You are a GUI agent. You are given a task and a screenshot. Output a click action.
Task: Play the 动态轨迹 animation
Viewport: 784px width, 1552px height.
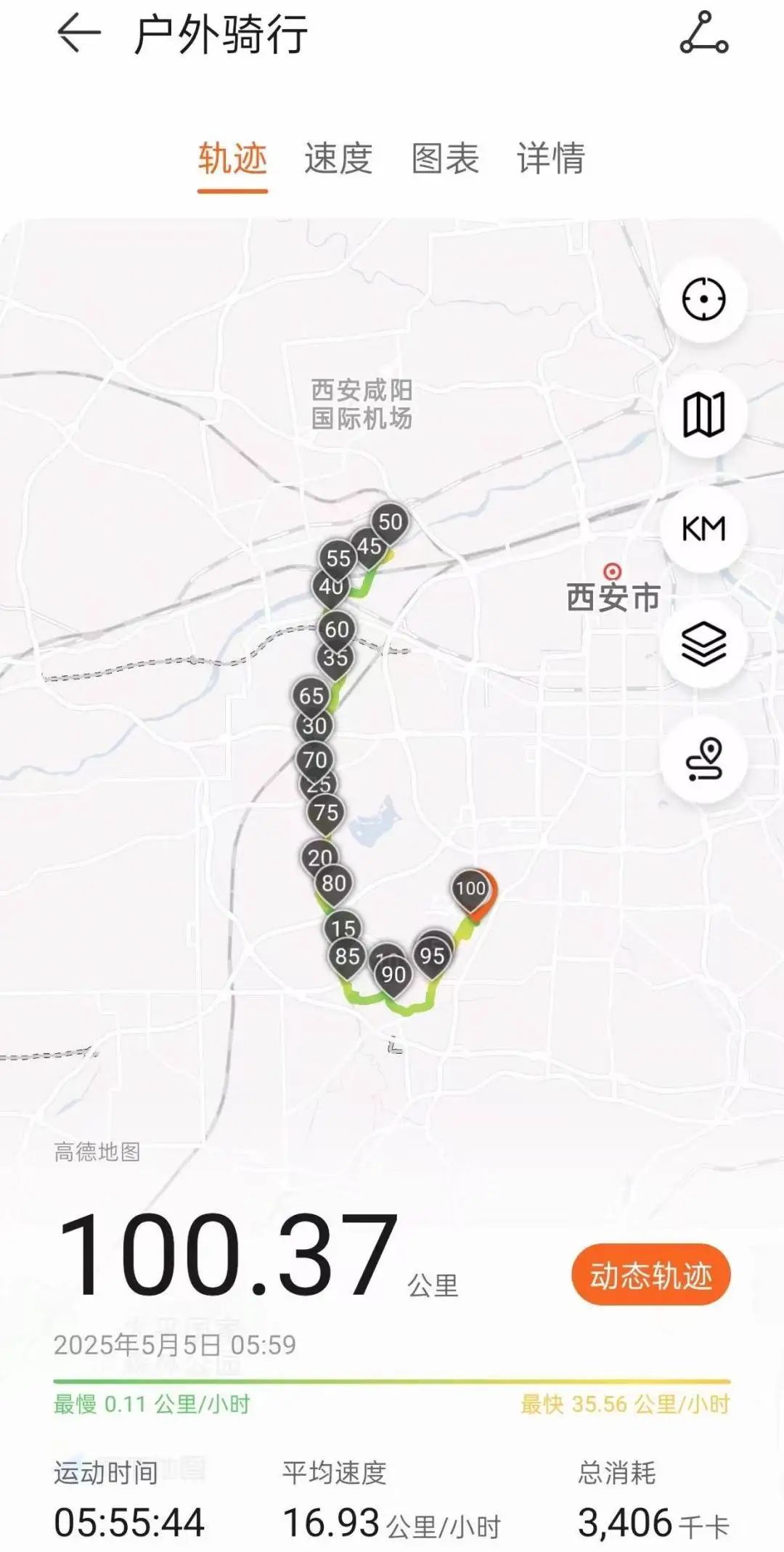pos(650,1276)
